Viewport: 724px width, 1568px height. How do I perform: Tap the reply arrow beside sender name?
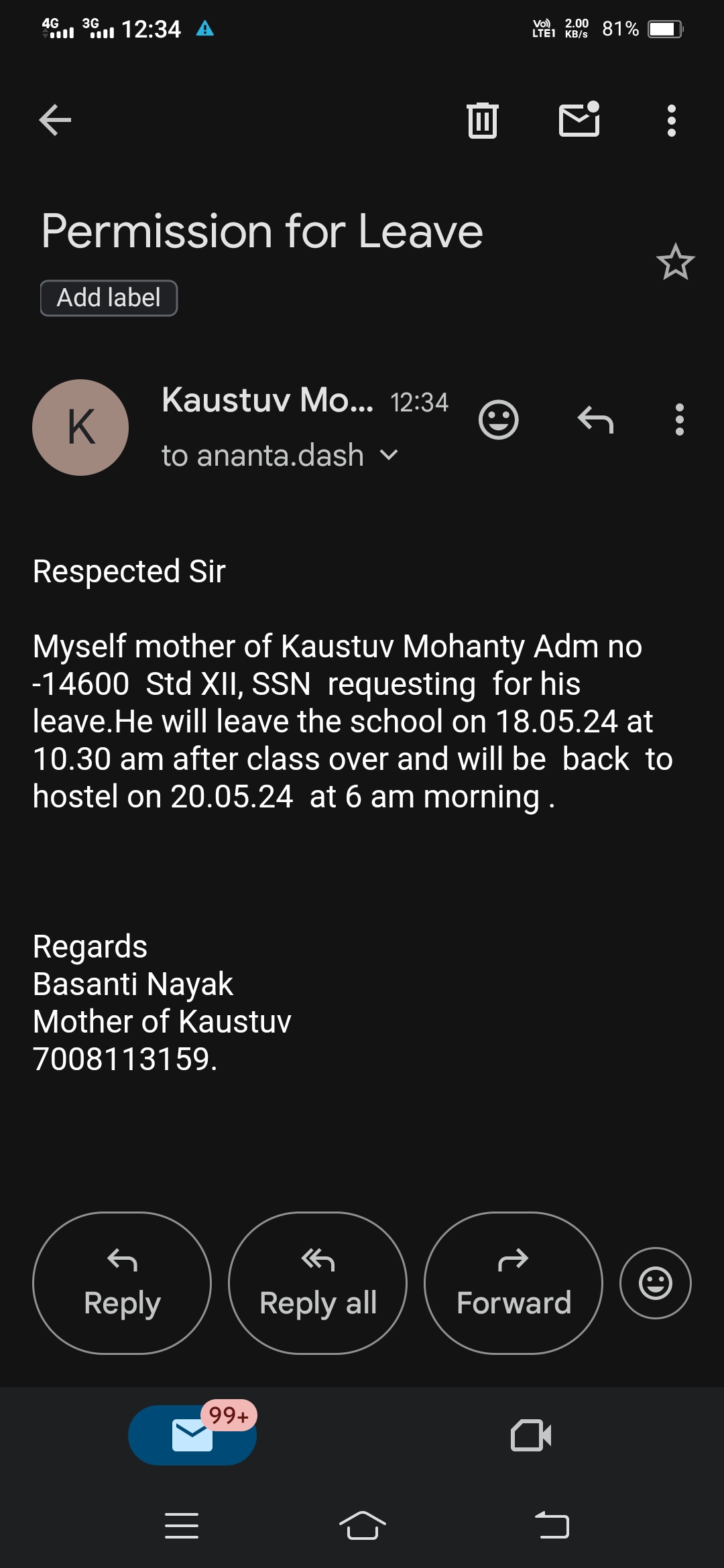point(595,420)
